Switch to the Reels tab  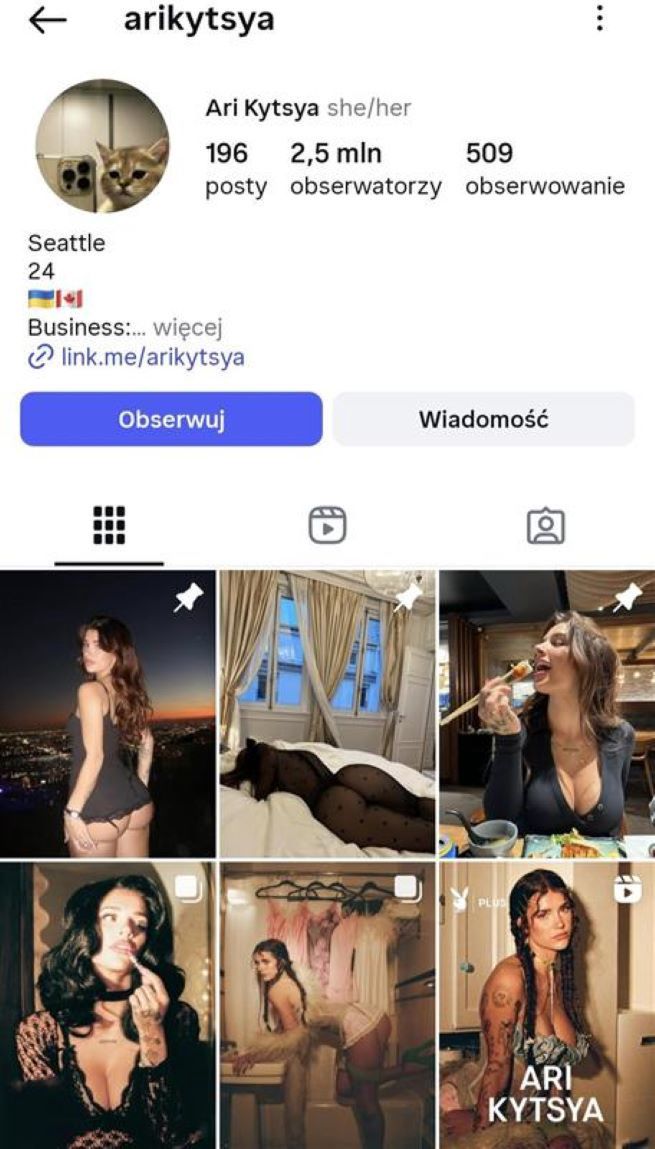tap(327, 525)
